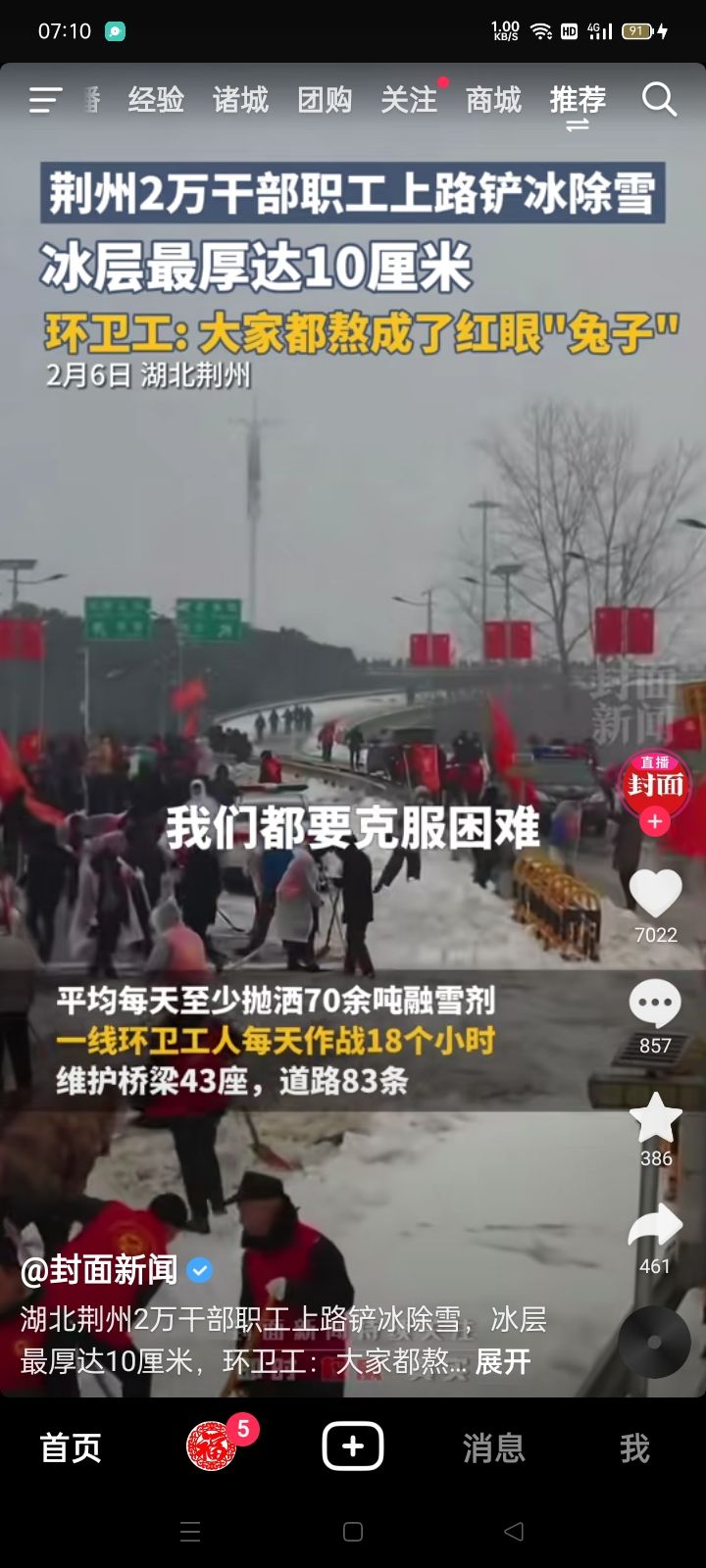This screenshot has width=706, height=1568.
Task: Return to 首页 home feed
Action: 69,1447
